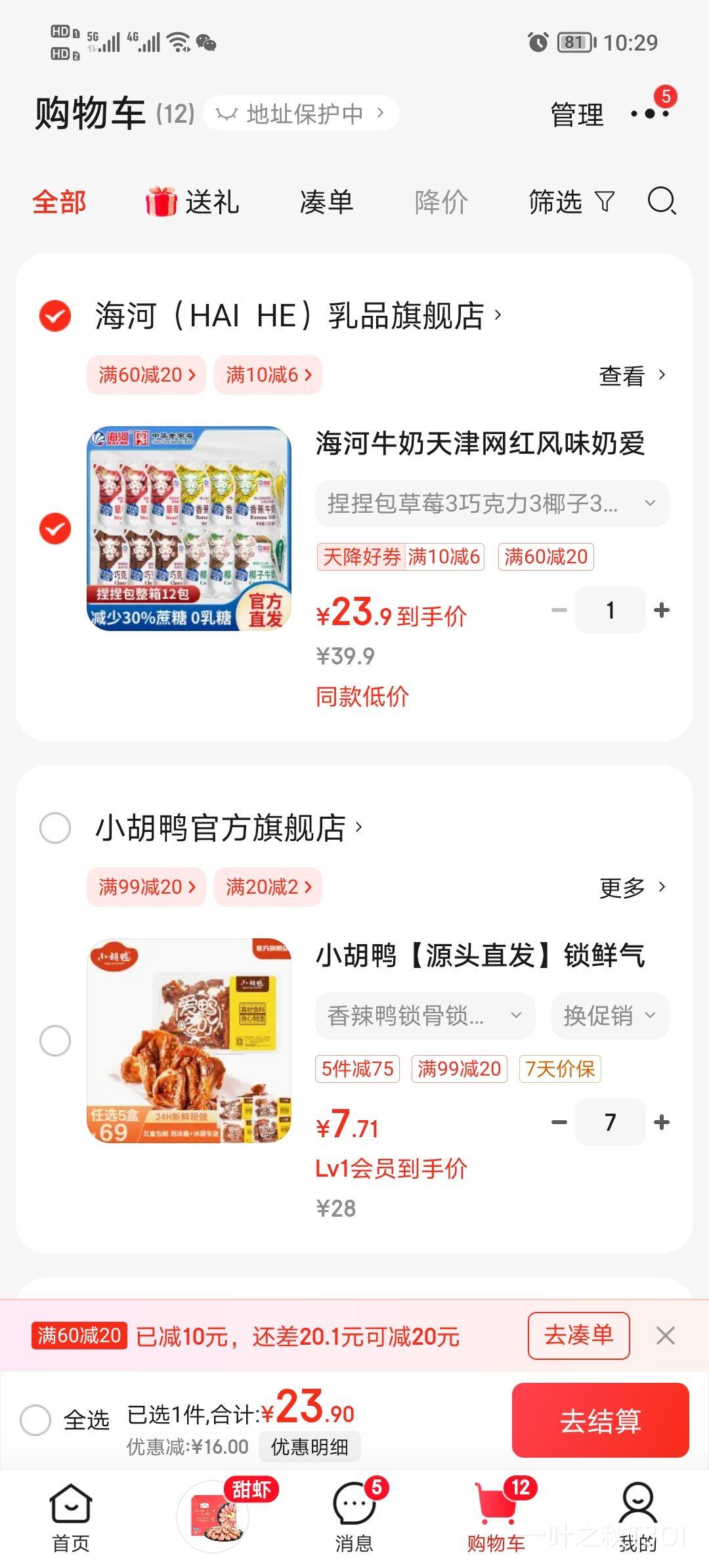Expand the 换促销 dropdown
This screenshot has width=709, height=1568.
pyautogui.click(x=611, y=1016)
